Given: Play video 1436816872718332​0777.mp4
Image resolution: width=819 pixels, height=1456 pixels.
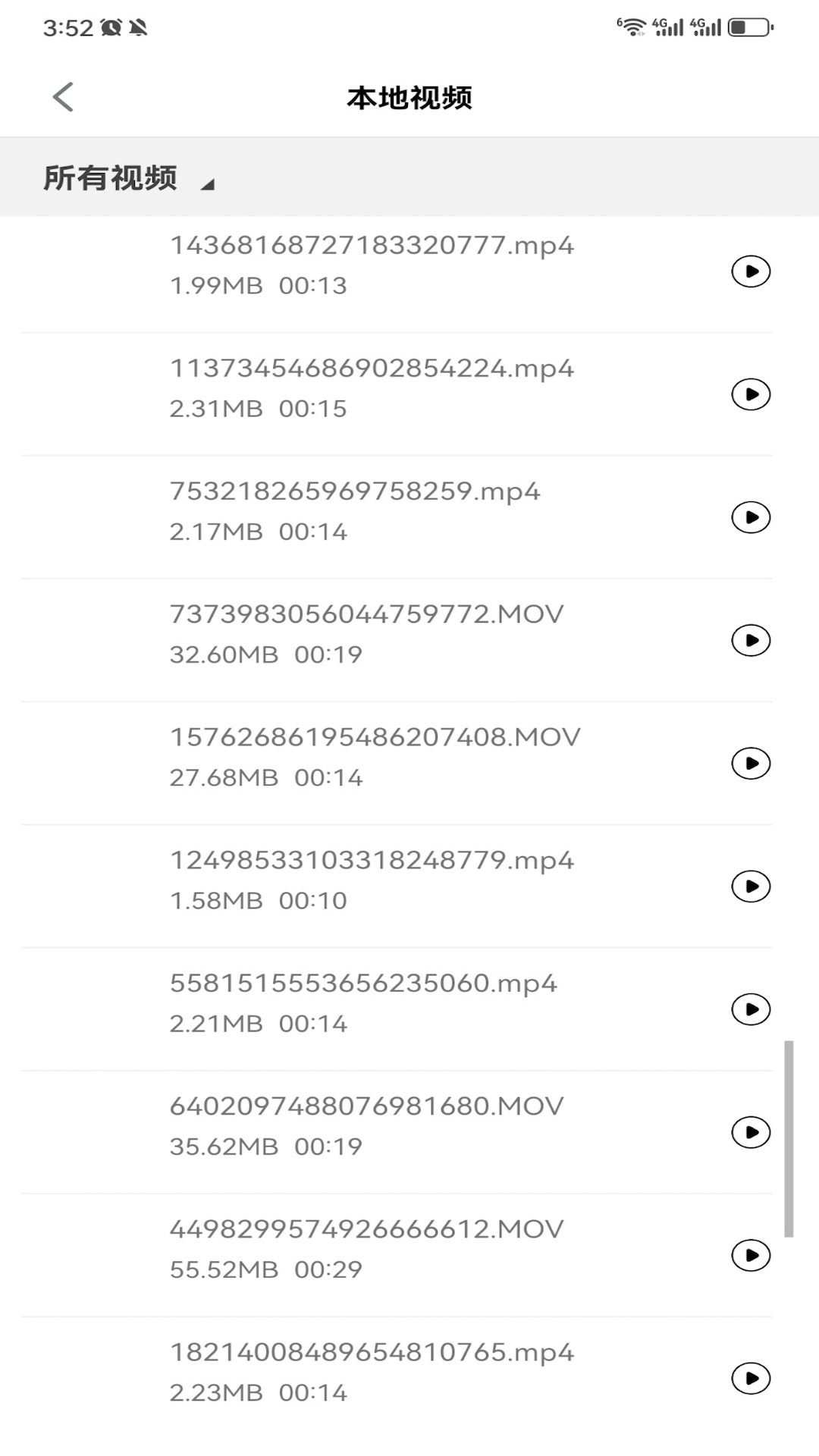Looking at the screenshot, I should 751,271.
